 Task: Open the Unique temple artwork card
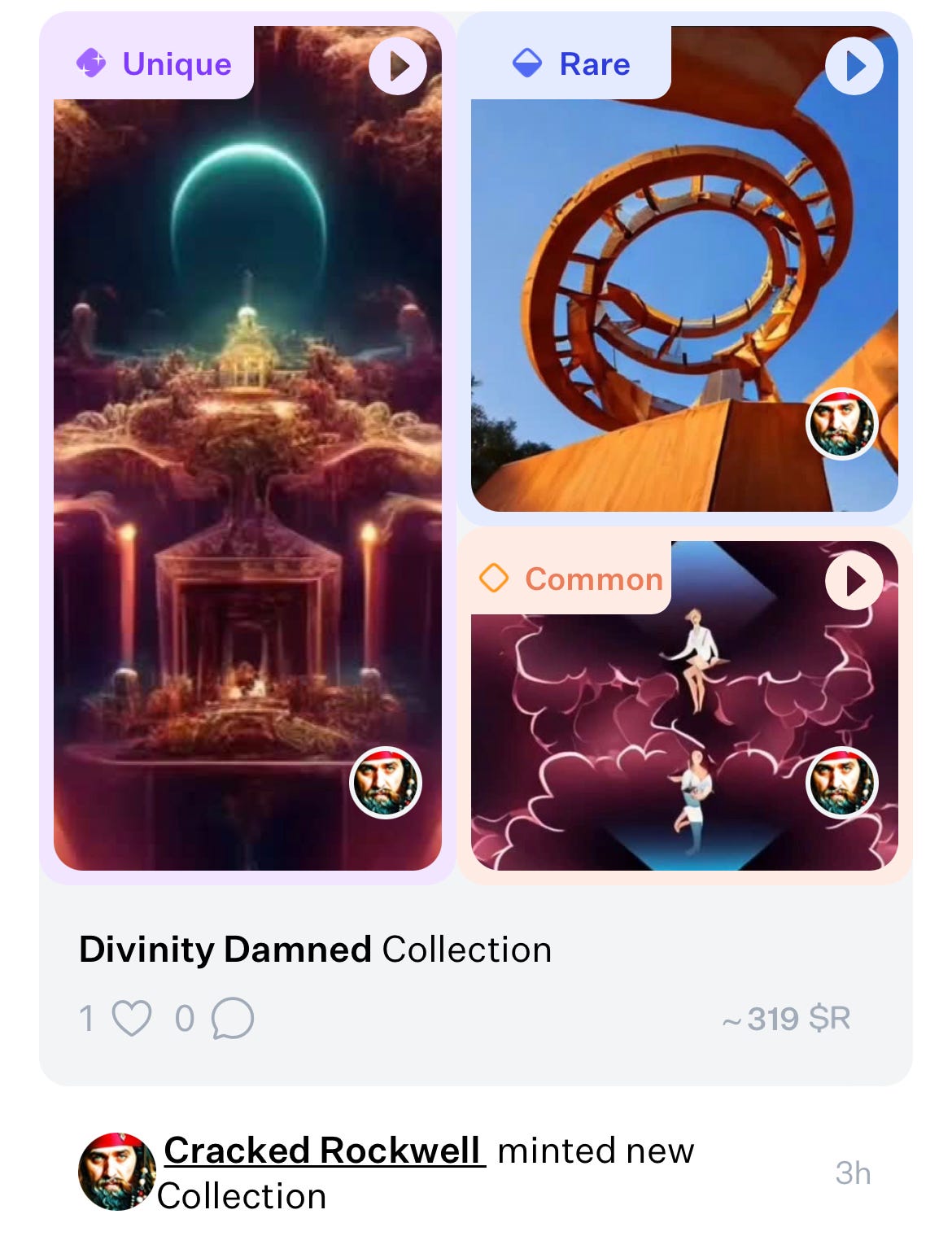(x=247, y=488)
